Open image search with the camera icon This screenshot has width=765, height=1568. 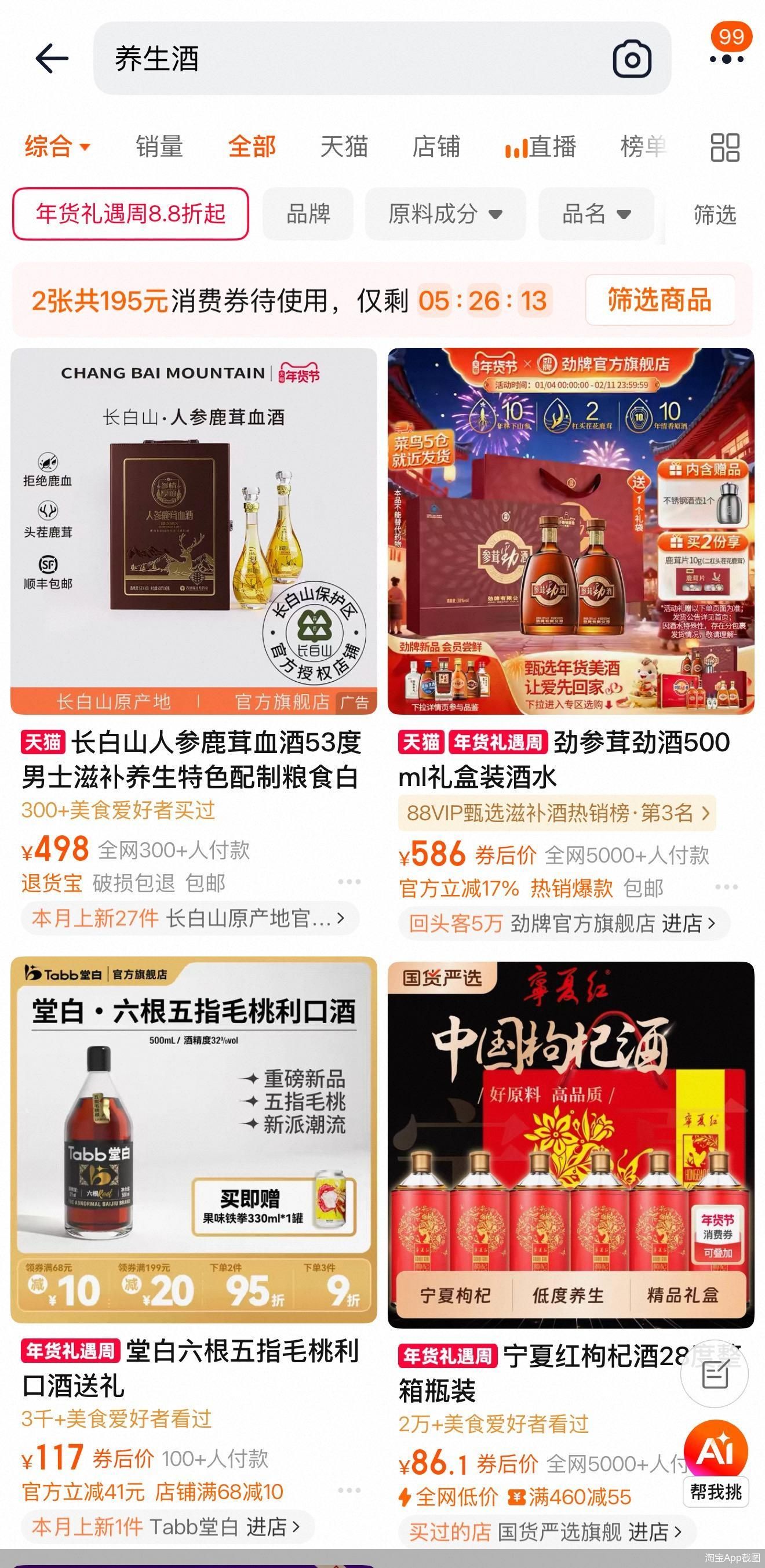(x=631, y=57)
